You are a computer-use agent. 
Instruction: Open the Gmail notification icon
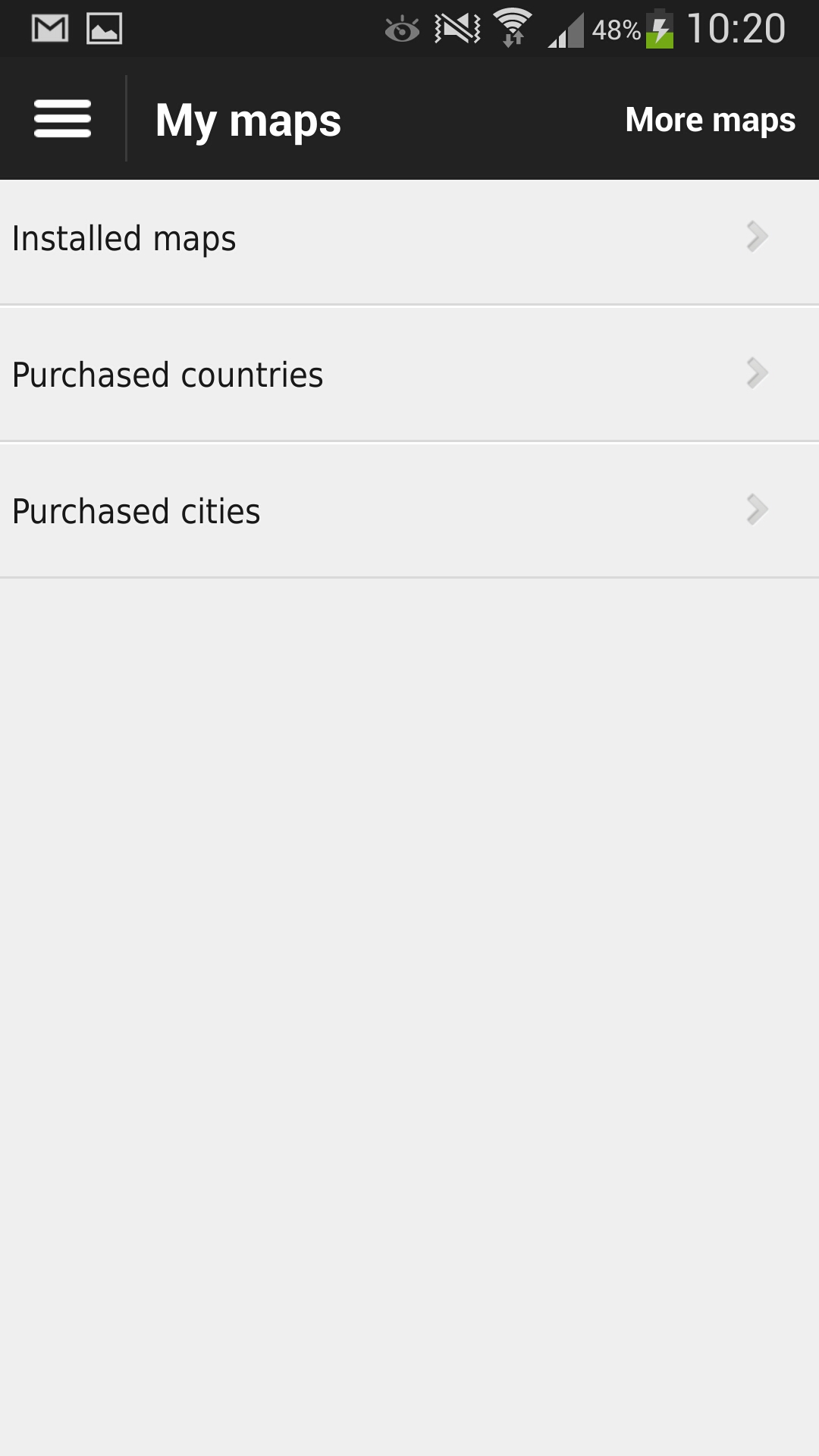[51, 28]
